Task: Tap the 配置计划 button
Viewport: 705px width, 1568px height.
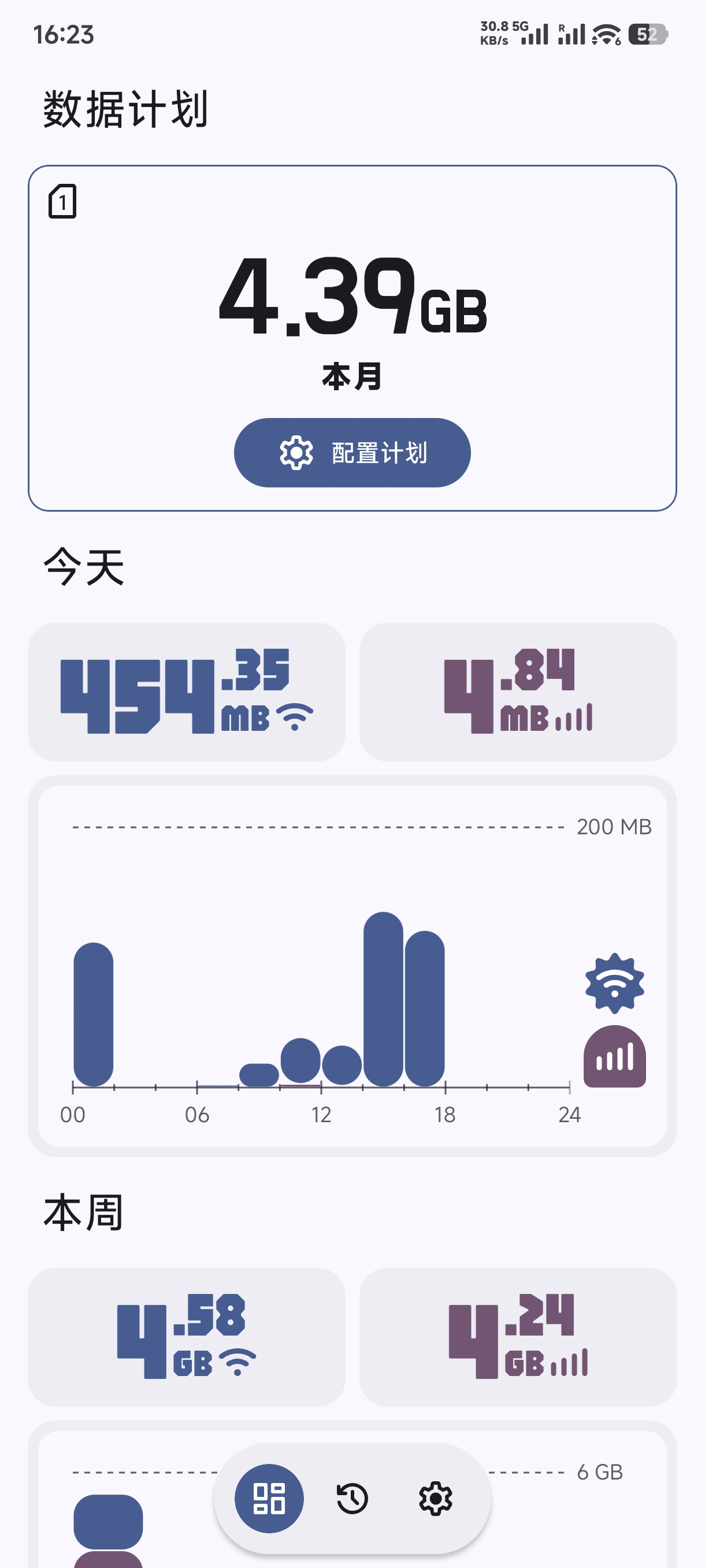Action: coord(351,453)
